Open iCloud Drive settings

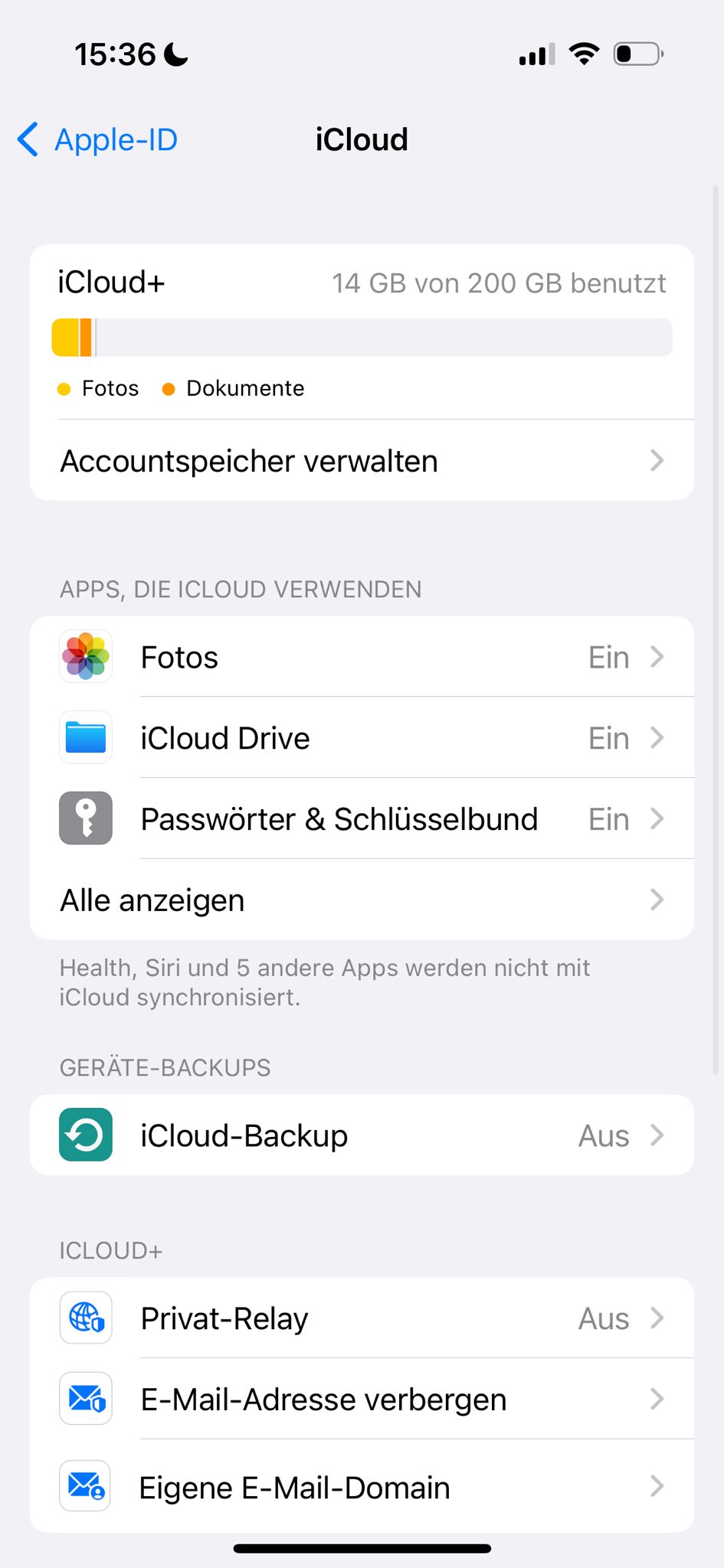pyautogui.click(x=362, y=739)
